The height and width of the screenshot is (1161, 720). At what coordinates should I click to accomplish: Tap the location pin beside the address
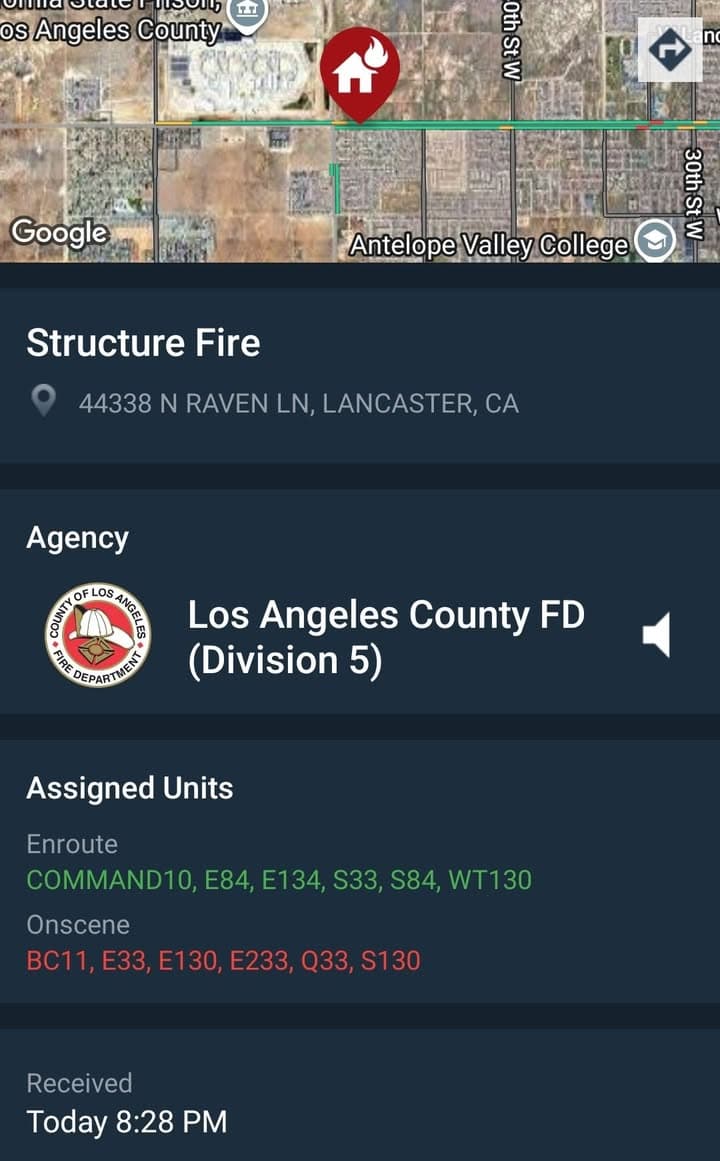pyautogui.click(x=43, y=400)
